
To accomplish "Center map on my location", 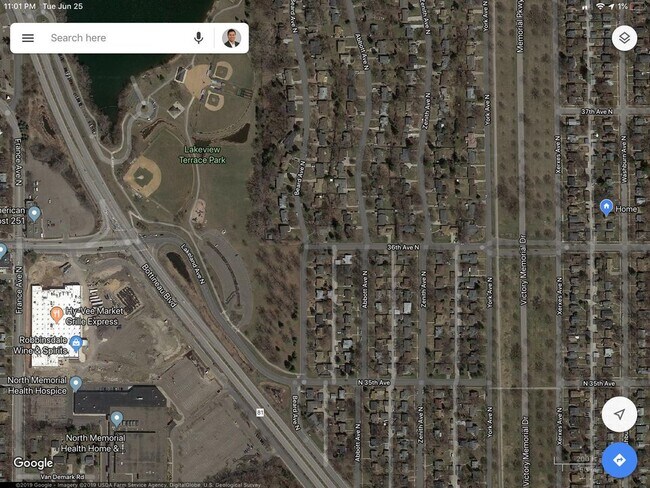I will pyautogui.click(x=619, y=414).
